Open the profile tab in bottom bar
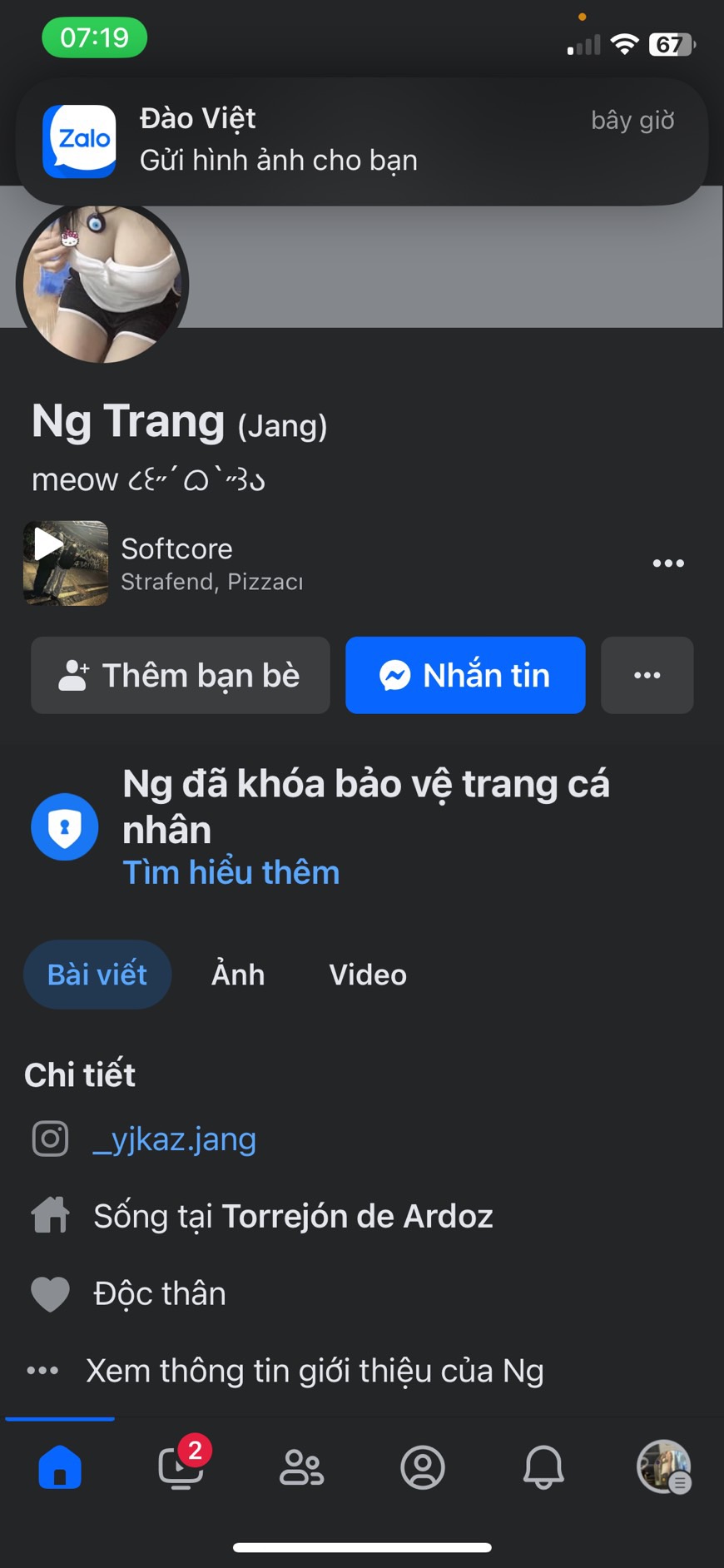 (423, 1466)
